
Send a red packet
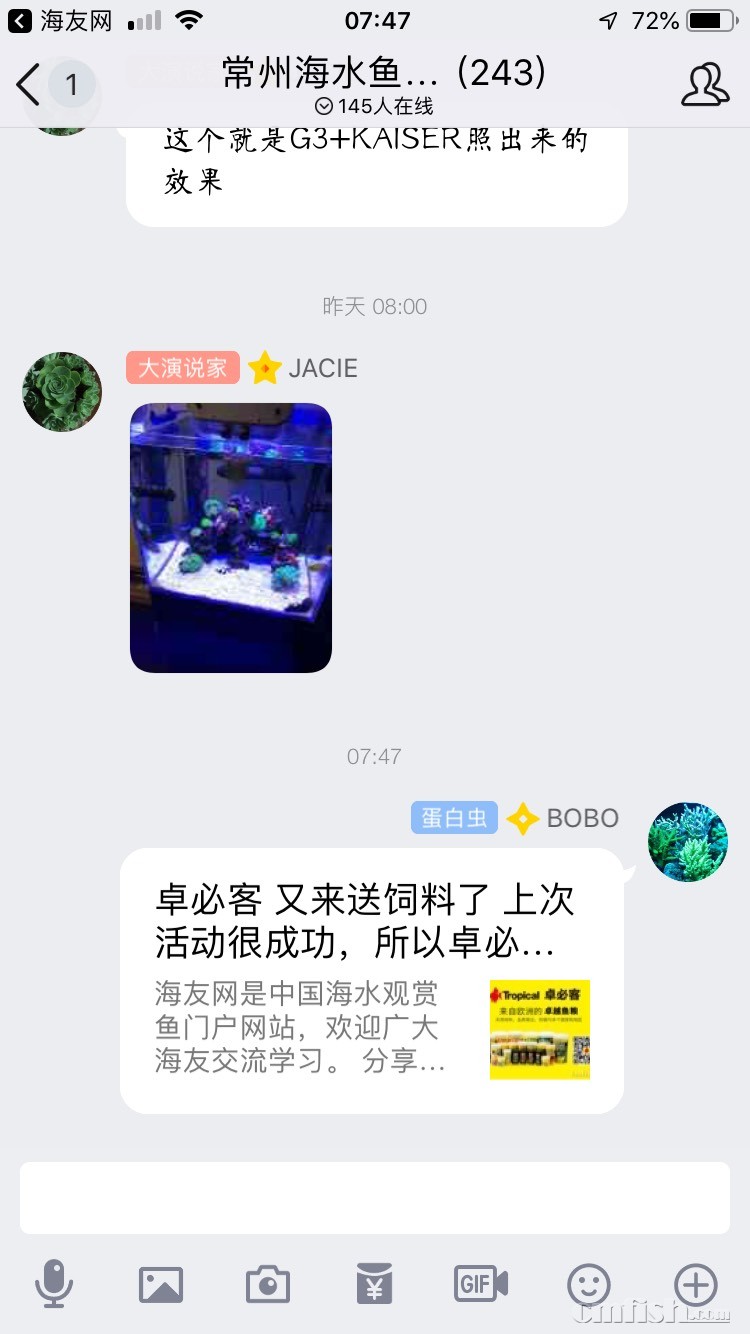point(374,1283)
